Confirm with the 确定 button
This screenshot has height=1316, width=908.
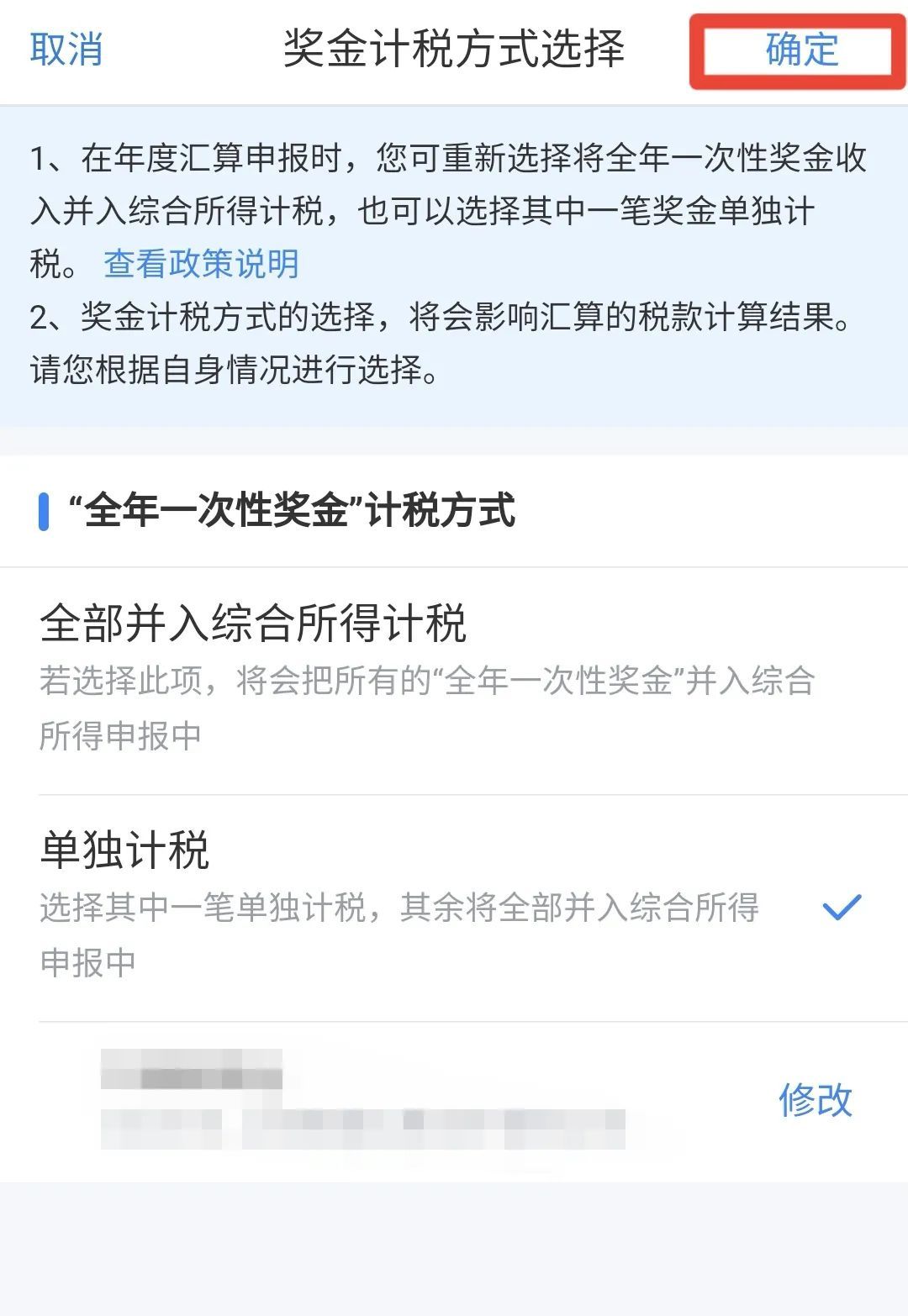[800, 50]
